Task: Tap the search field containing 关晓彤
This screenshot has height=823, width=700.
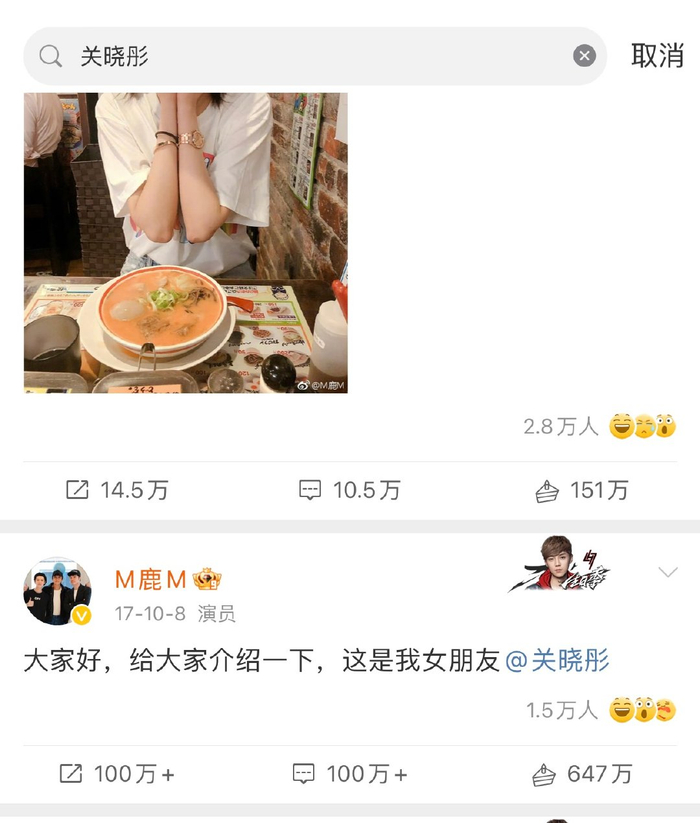Action: tap(300, 56)
